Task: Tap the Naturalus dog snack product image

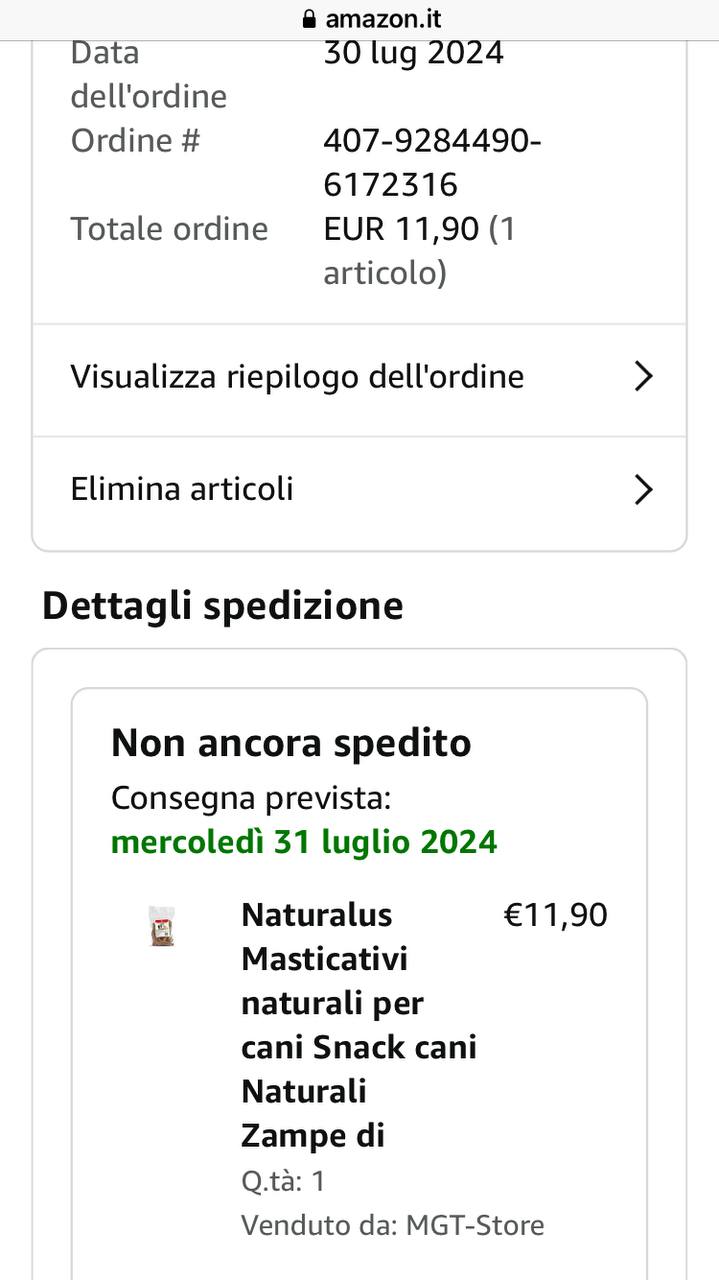Action: (x=162, y=926)
